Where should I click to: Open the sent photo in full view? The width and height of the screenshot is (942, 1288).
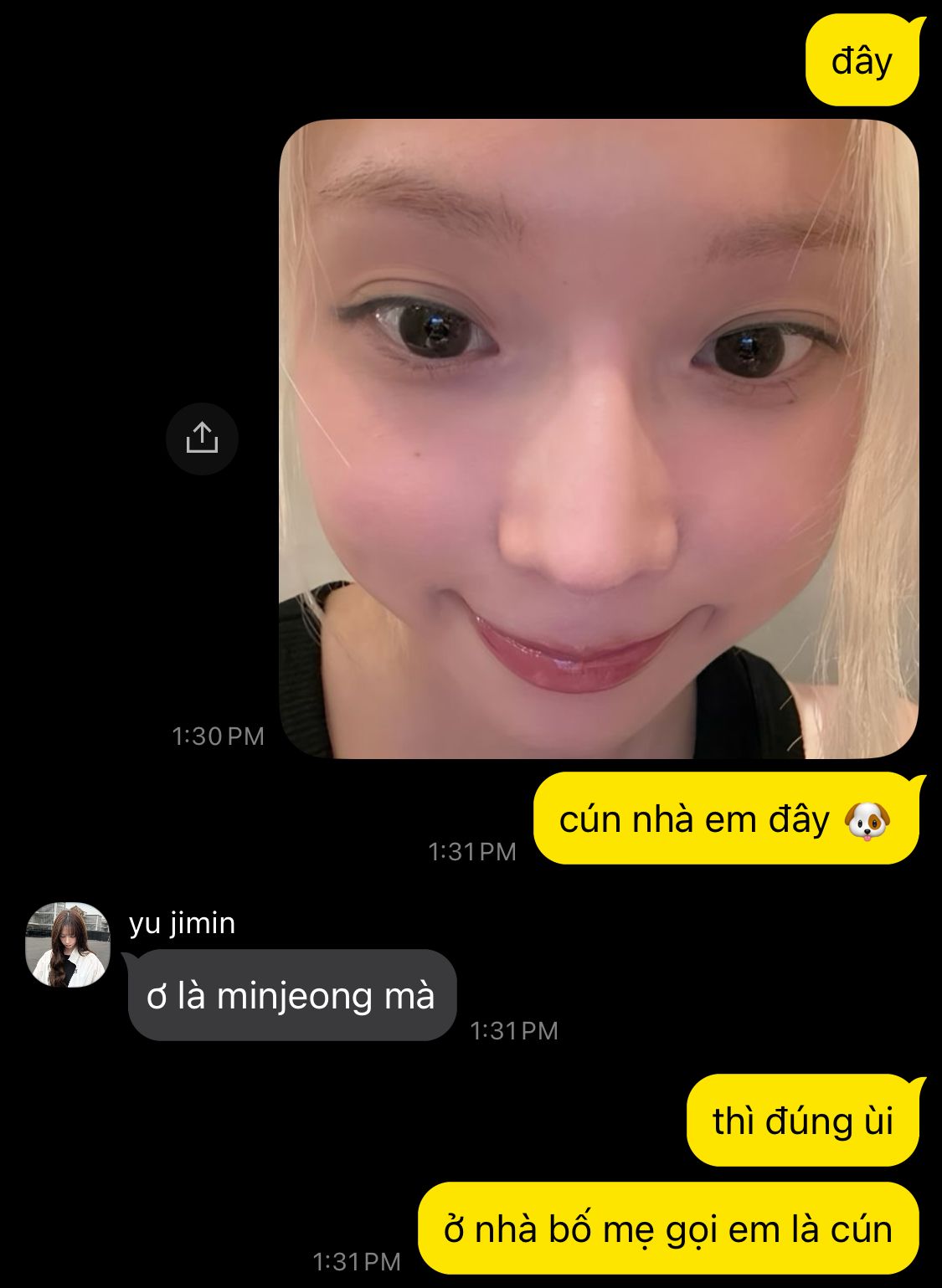[598, 439]
